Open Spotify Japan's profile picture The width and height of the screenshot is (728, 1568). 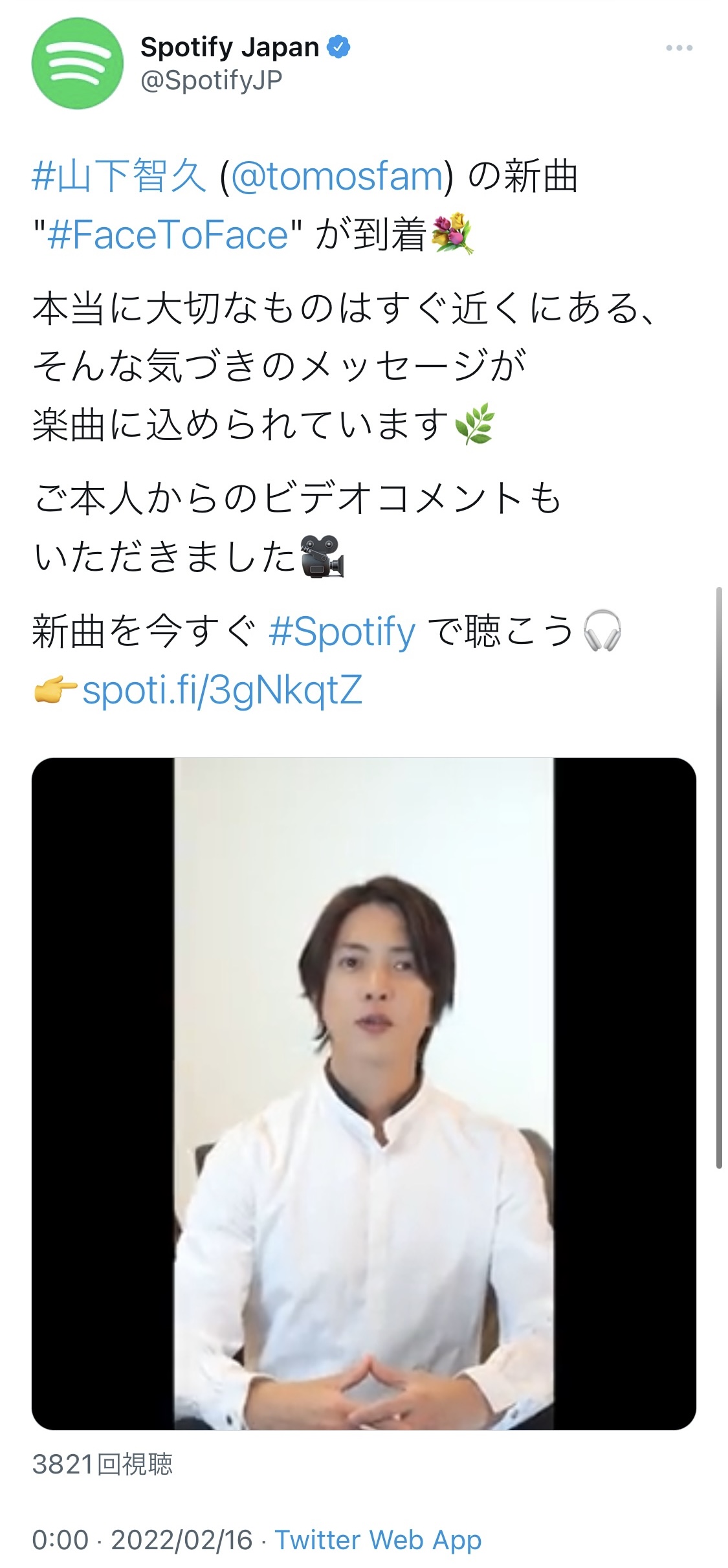[77, 63]
